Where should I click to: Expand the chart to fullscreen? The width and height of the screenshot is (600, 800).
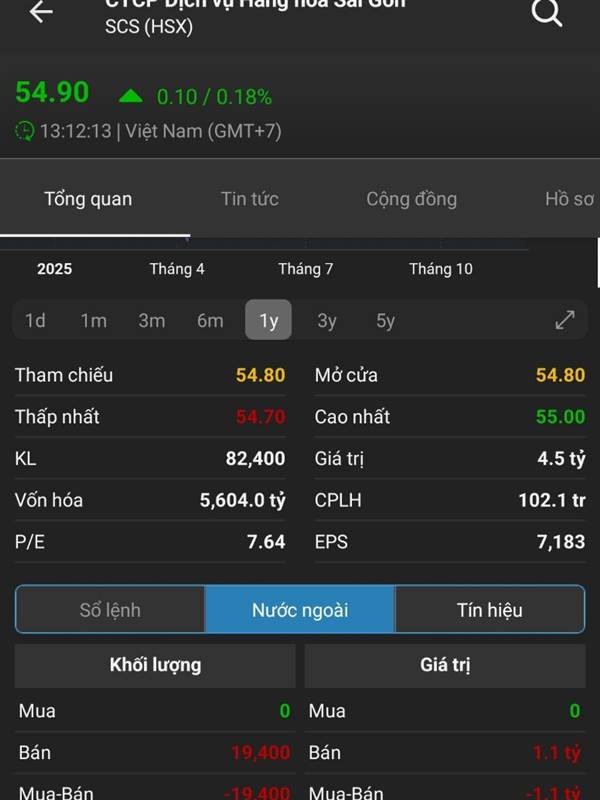[565, 320]
